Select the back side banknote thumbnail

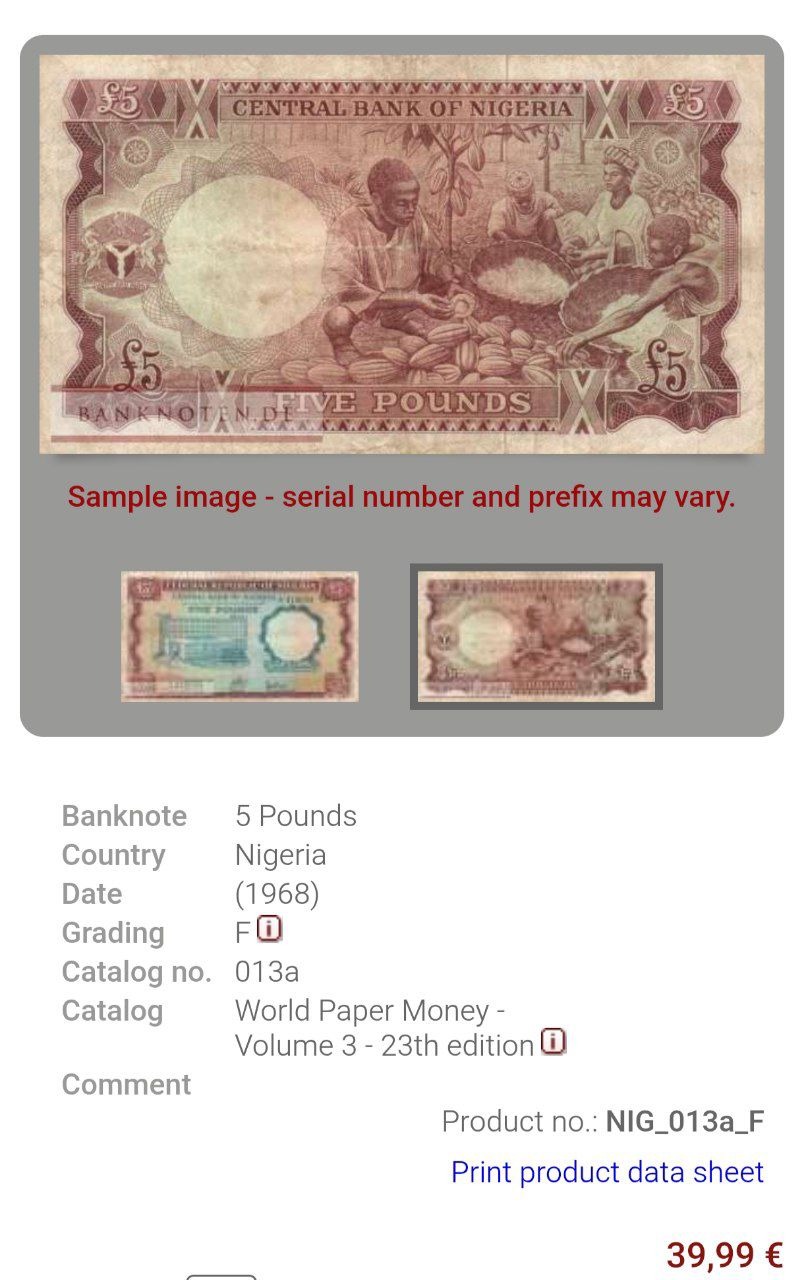click(x=536, y=637)
